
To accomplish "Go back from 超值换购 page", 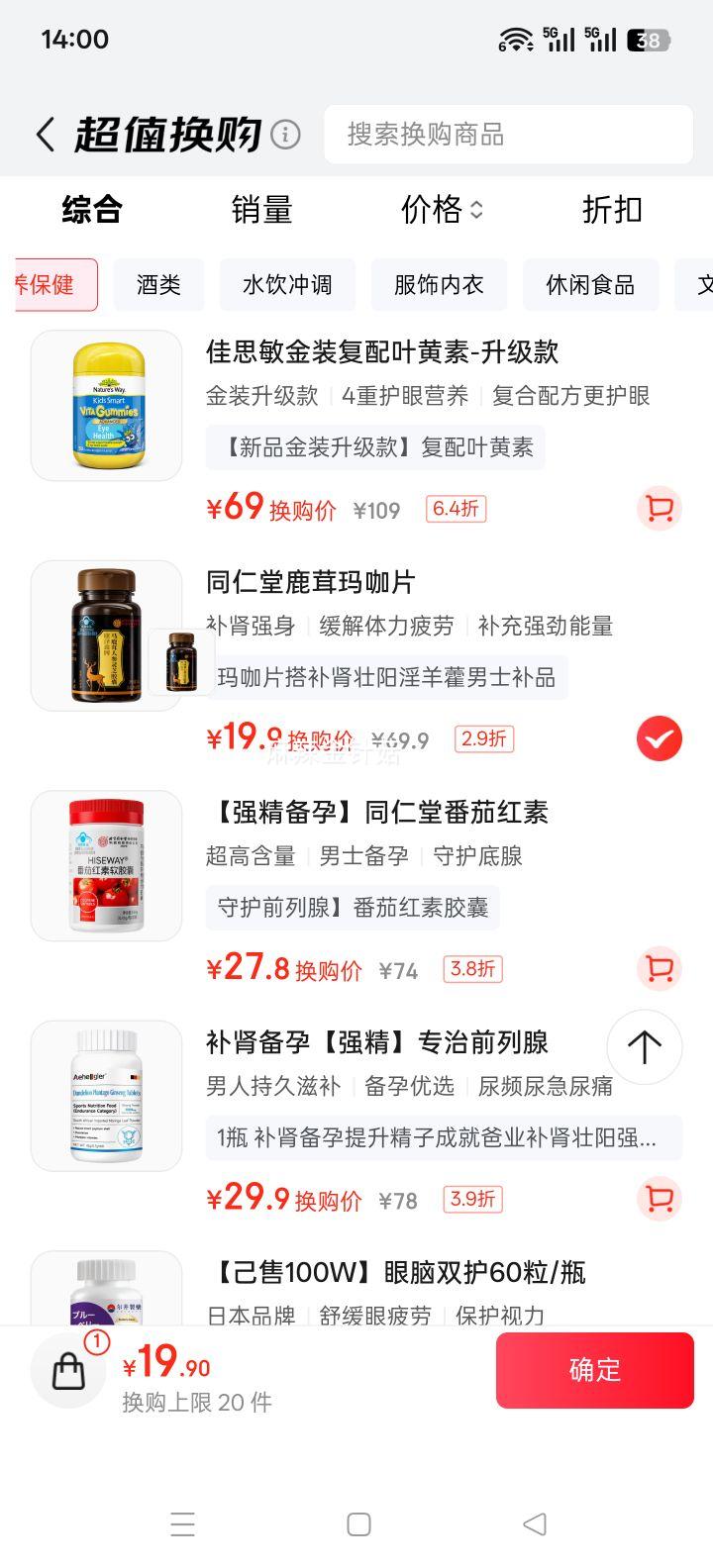I will click(x=45, y=135).
